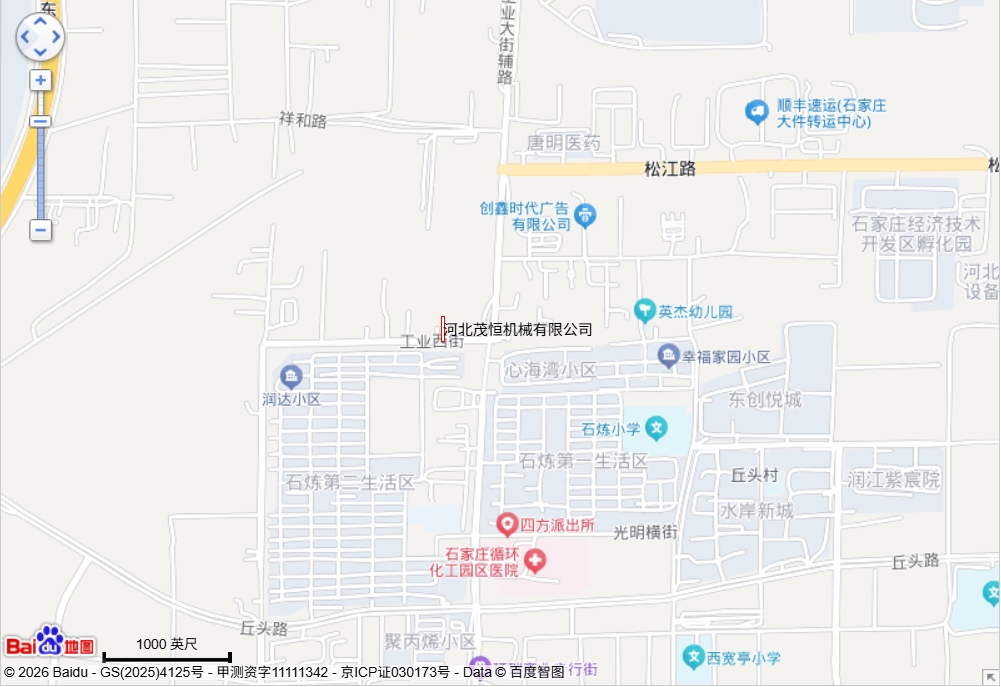Image resolution: width=1001 pixels, height=687 pixels.
Task: Open the 幸福家园小区 POI
Action: [668, 355]
